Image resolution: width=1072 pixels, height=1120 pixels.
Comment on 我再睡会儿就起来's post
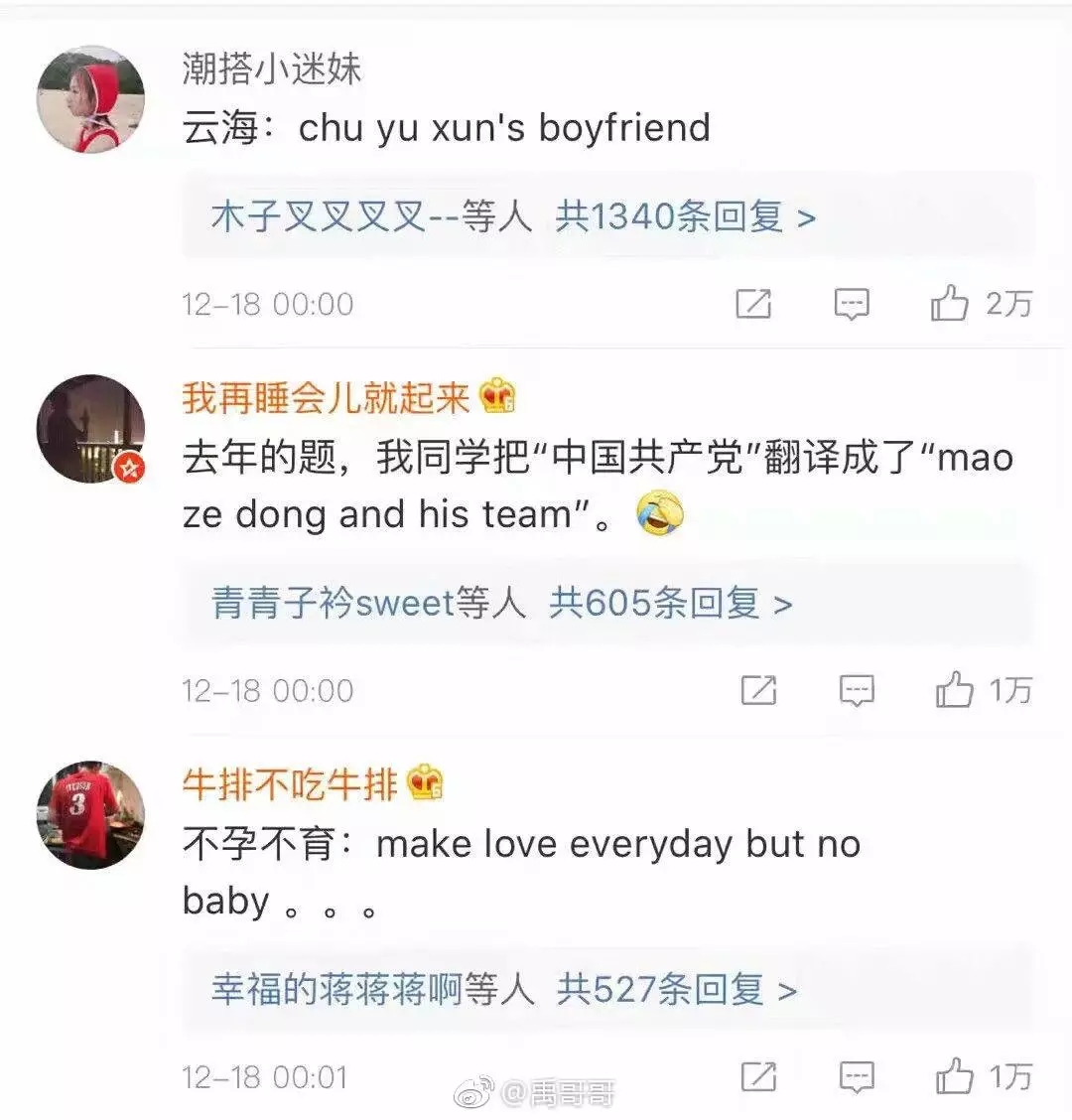coord(857,690)
